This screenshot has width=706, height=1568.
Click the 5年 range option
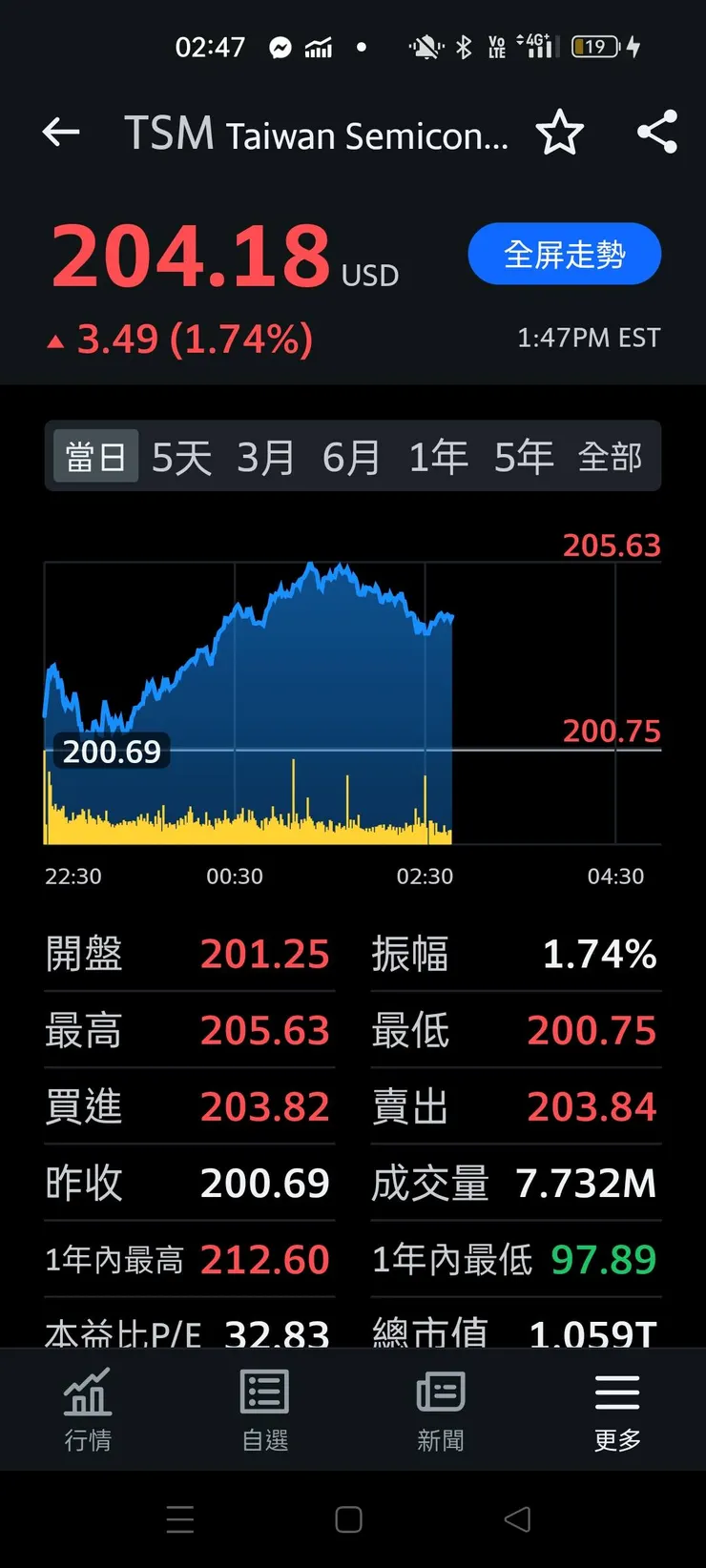[524, 456]
